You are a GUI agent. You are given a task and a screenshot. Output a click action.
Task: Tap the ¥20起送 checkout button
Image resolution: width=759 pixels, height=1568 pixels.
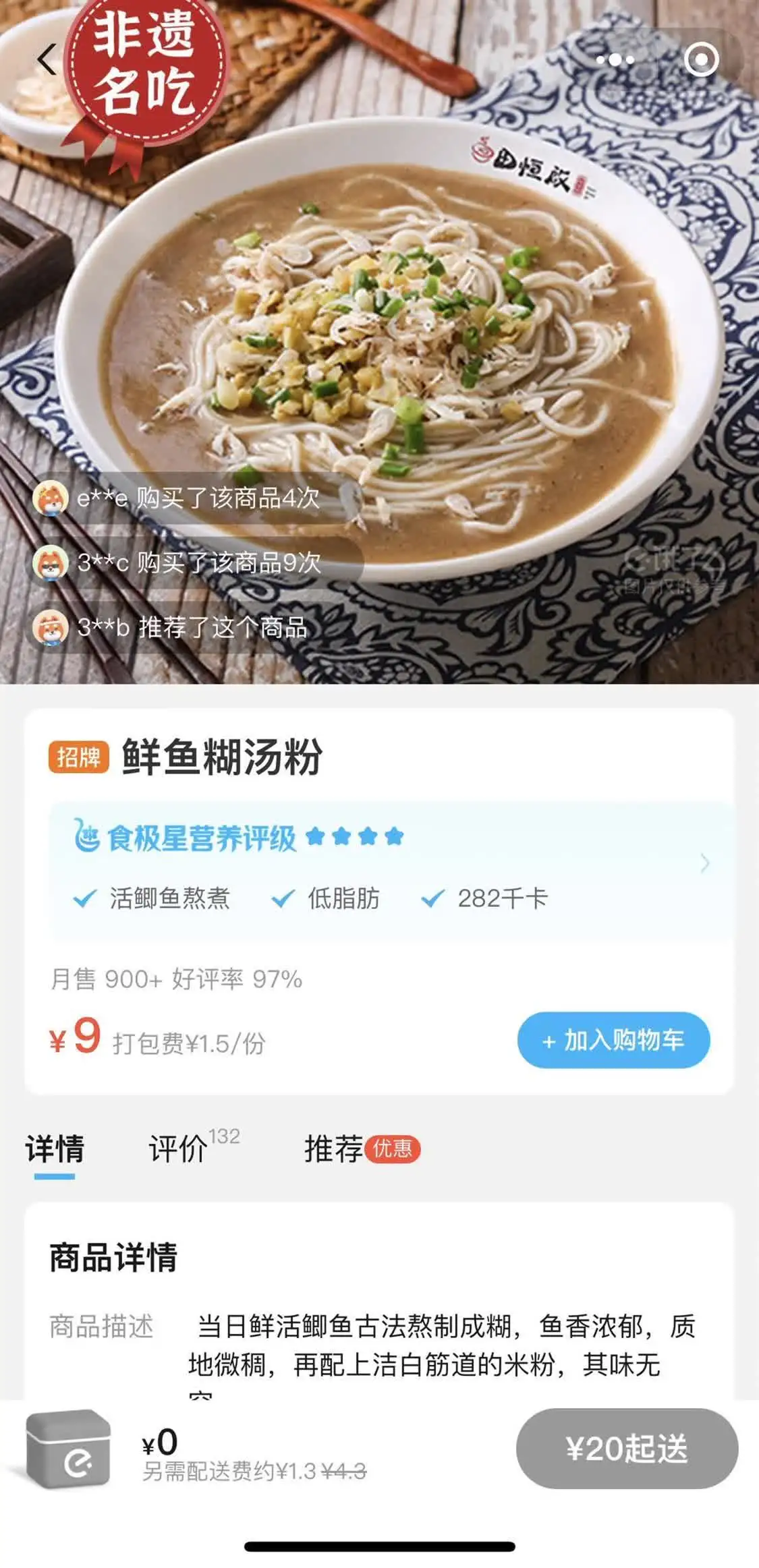click(627, 1449)
